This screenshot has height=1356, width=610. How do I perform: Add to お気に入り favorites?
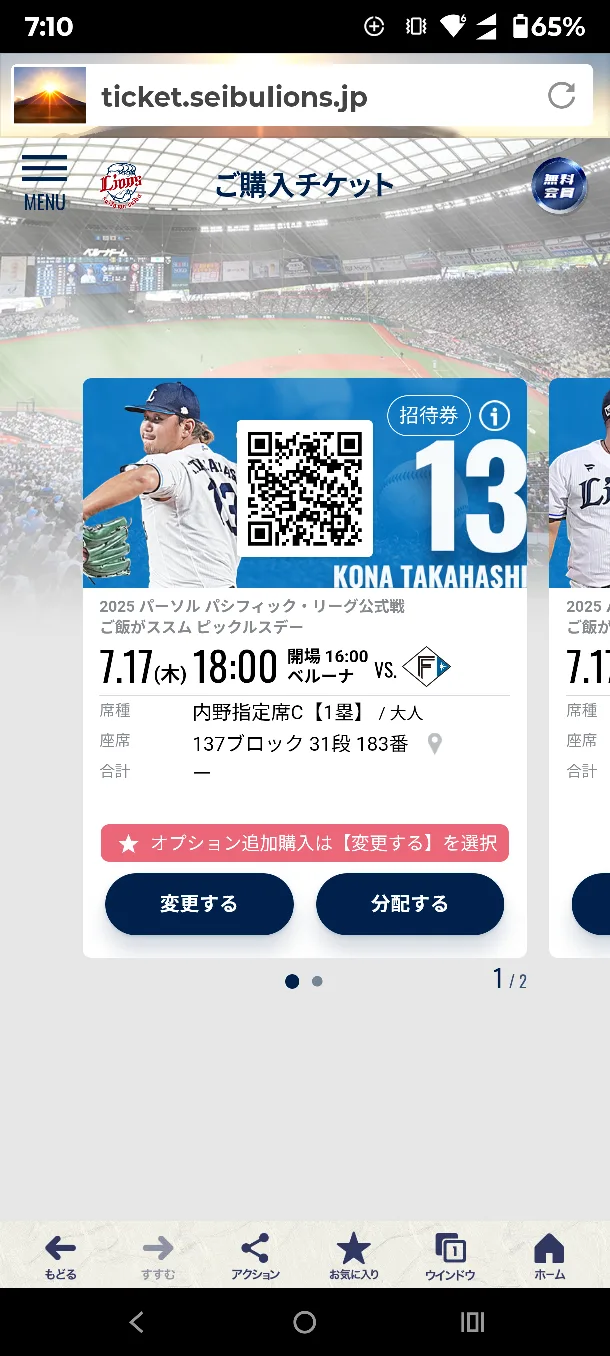click(x=353, y=1256)
